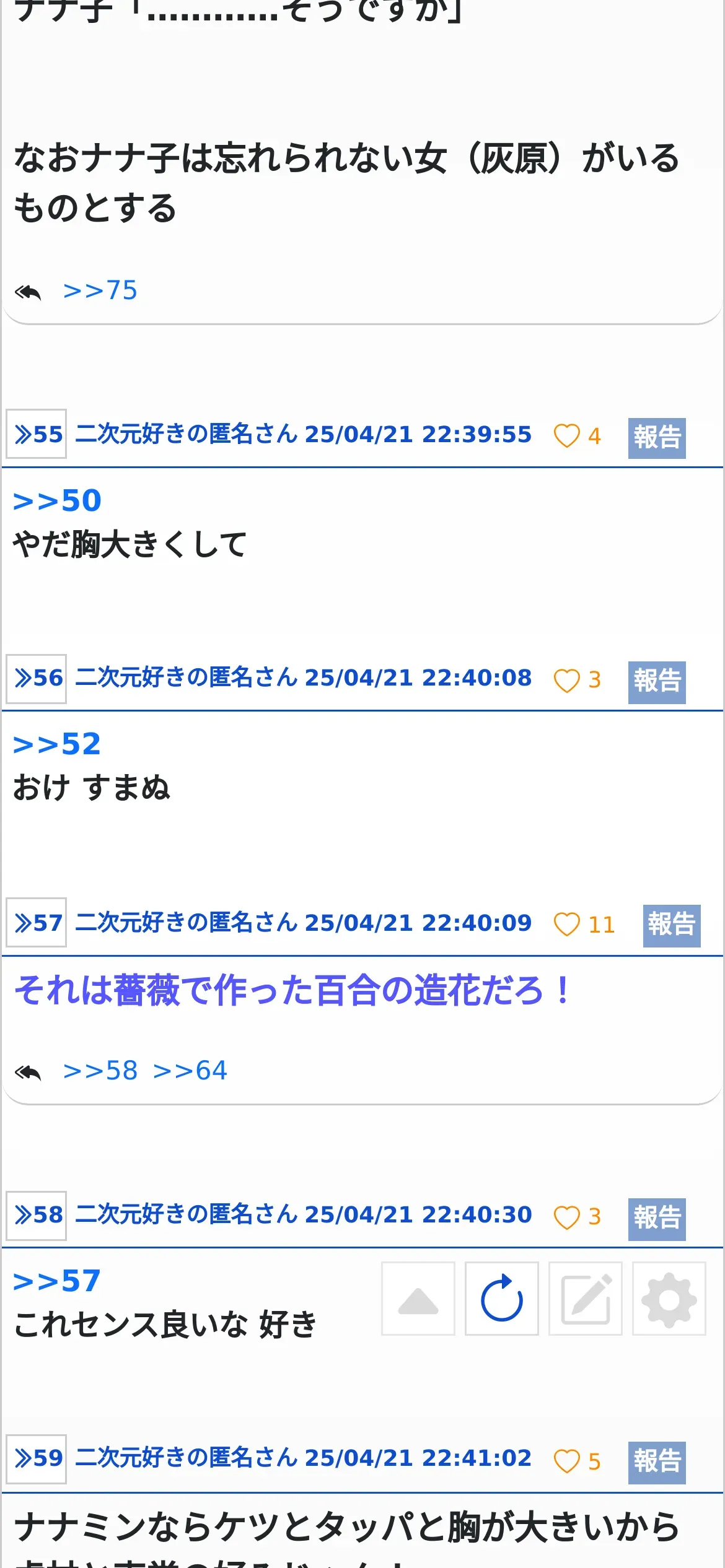Open settings gear button

click(x=669, y=1298)
